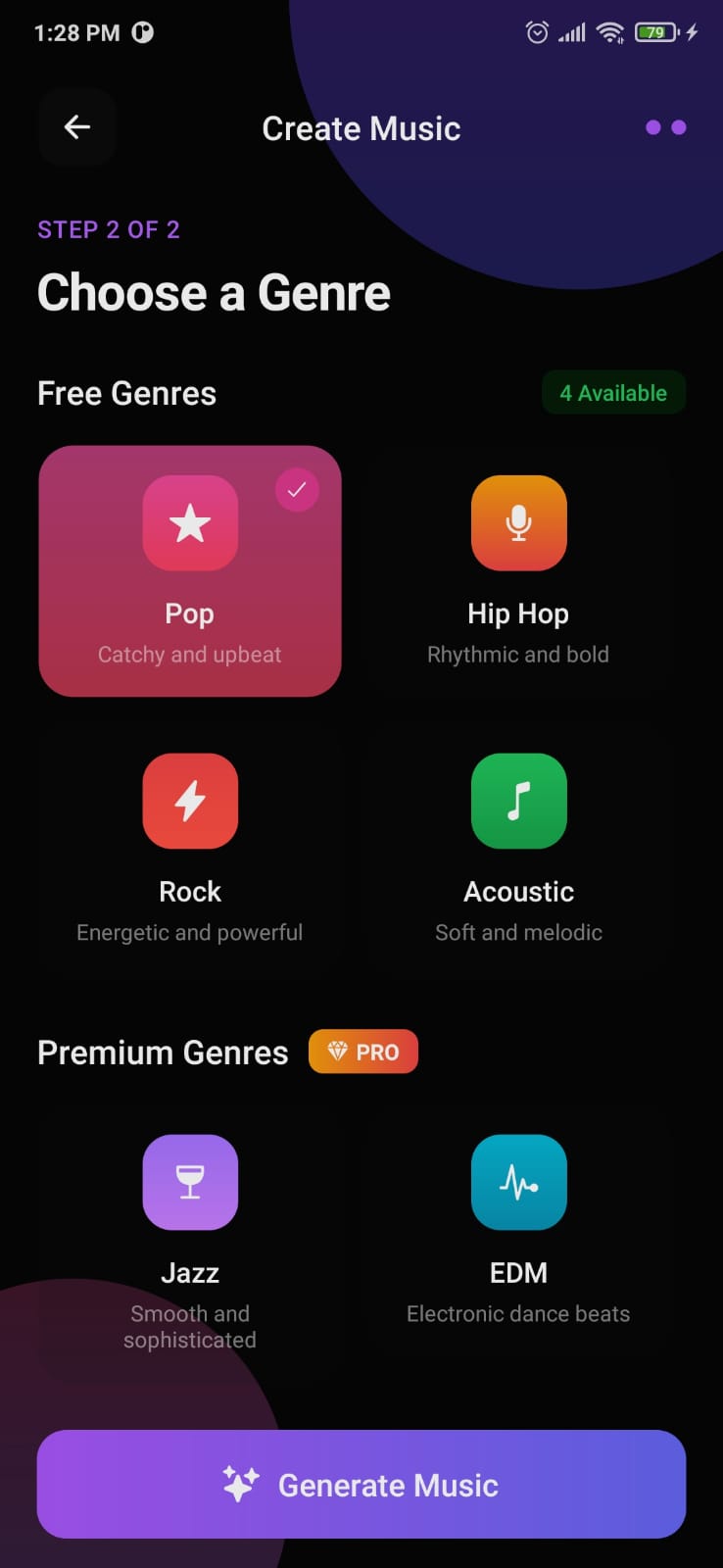Select the Acoustic music note icon
The height and width of the screenshot is (1568, 723).
pyautogui.click(x=518, y=801)
